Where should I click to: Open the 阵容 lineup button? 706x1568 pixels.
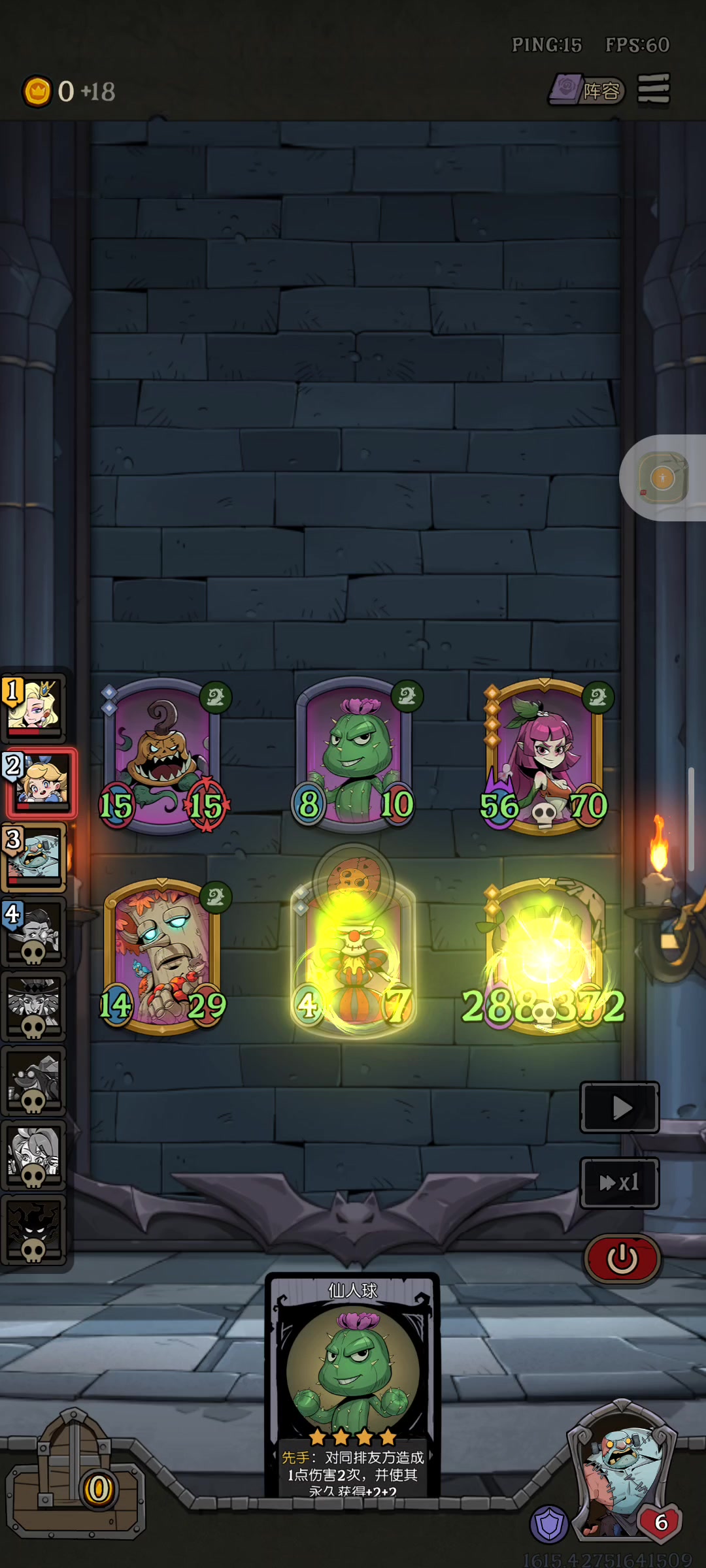click(587, 90)
